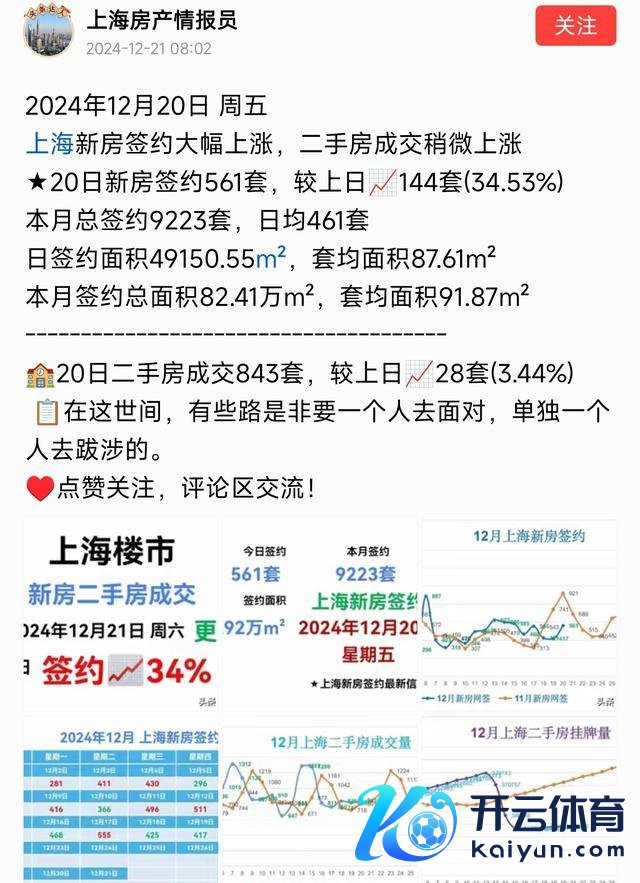This screenshot has height=883, width=640.
Task: Open 上海房产情报员's profile avatar
Action: pos(49,31)
